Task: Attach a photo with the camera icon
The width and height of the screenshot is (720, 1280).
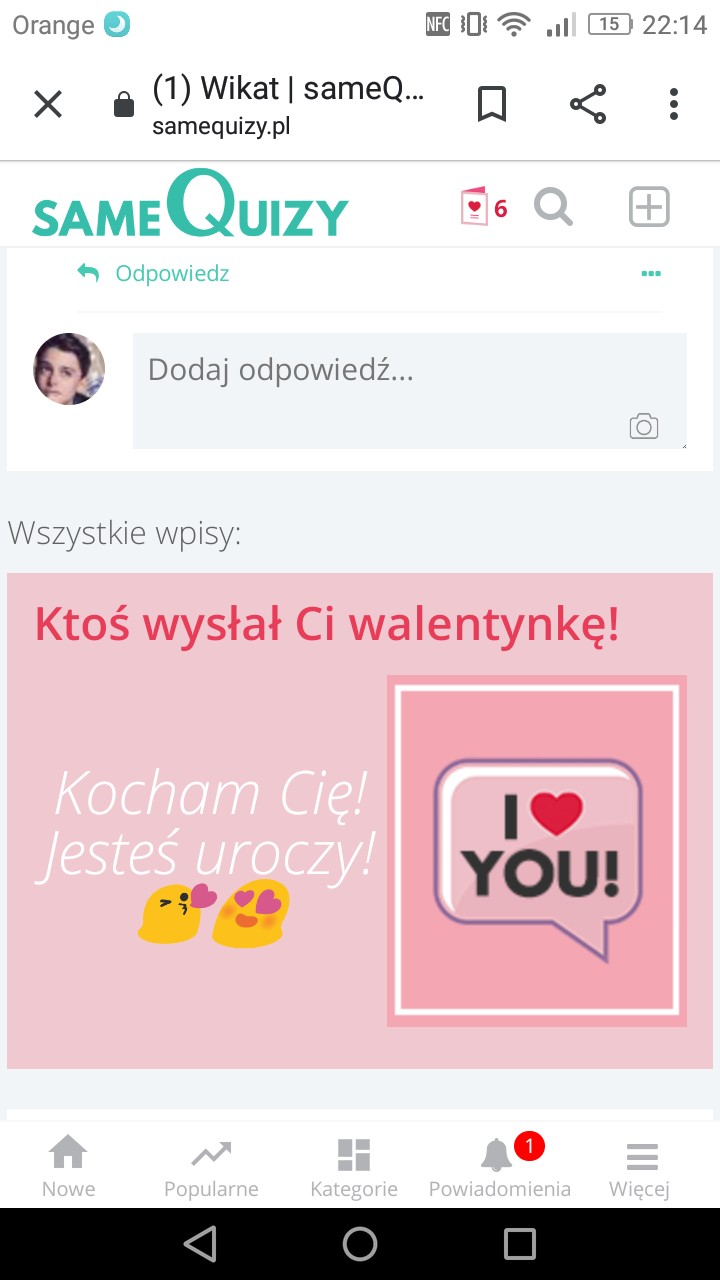Action: click(644, 426)
